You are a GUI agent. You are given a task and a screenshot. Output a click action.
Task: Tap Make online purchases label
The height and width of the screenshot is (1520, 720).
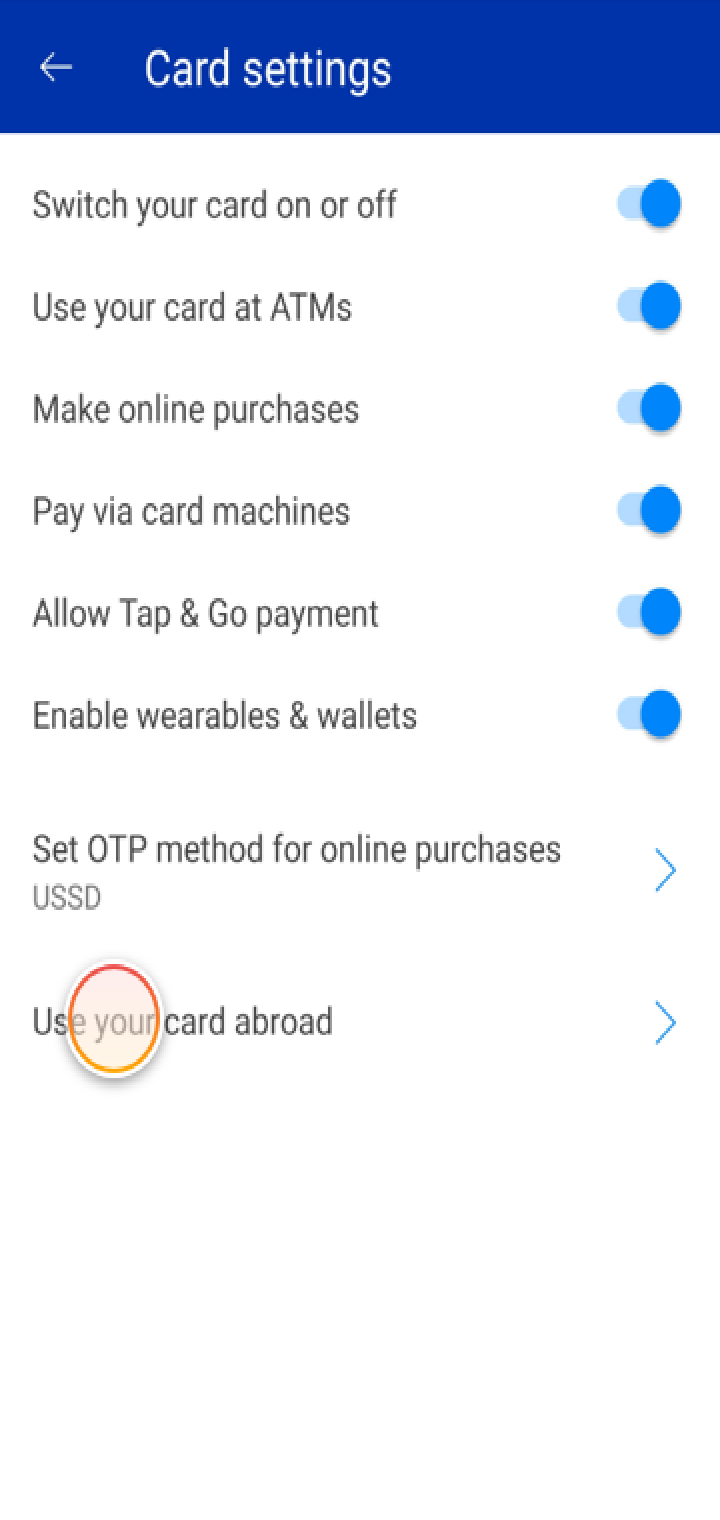tap(196, 408)
